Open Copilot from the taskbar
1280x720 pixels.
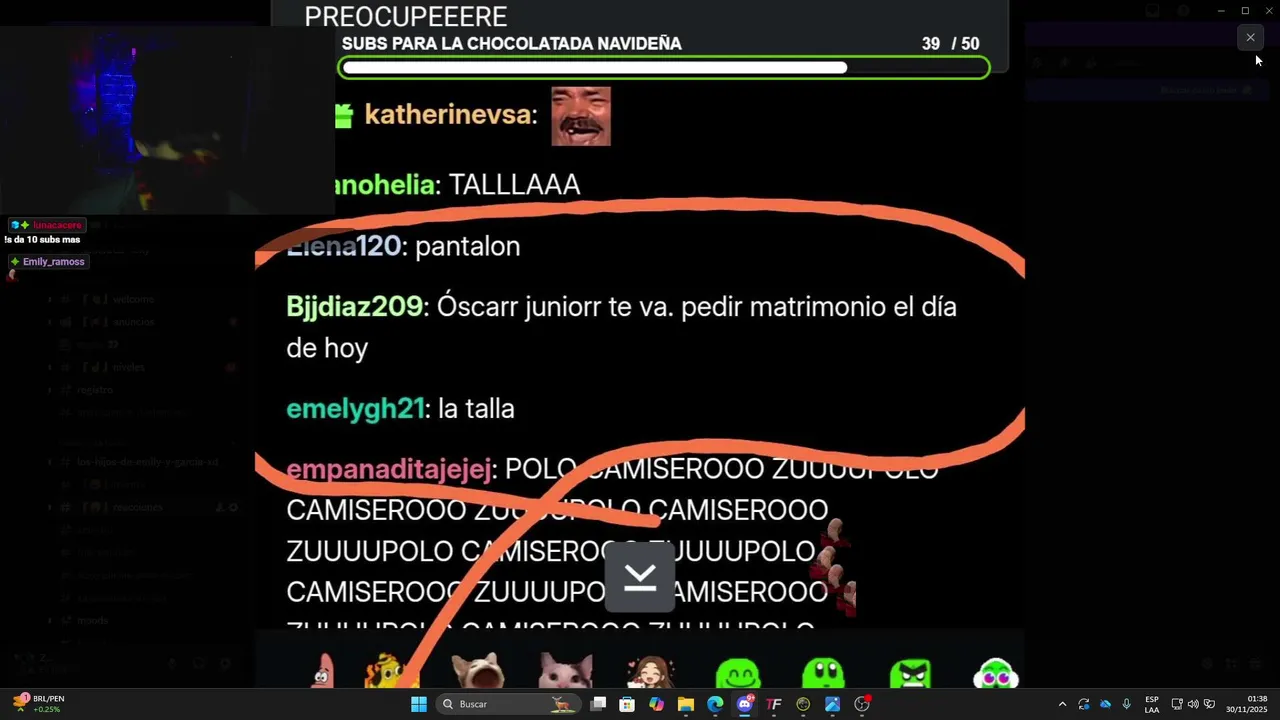656,704
